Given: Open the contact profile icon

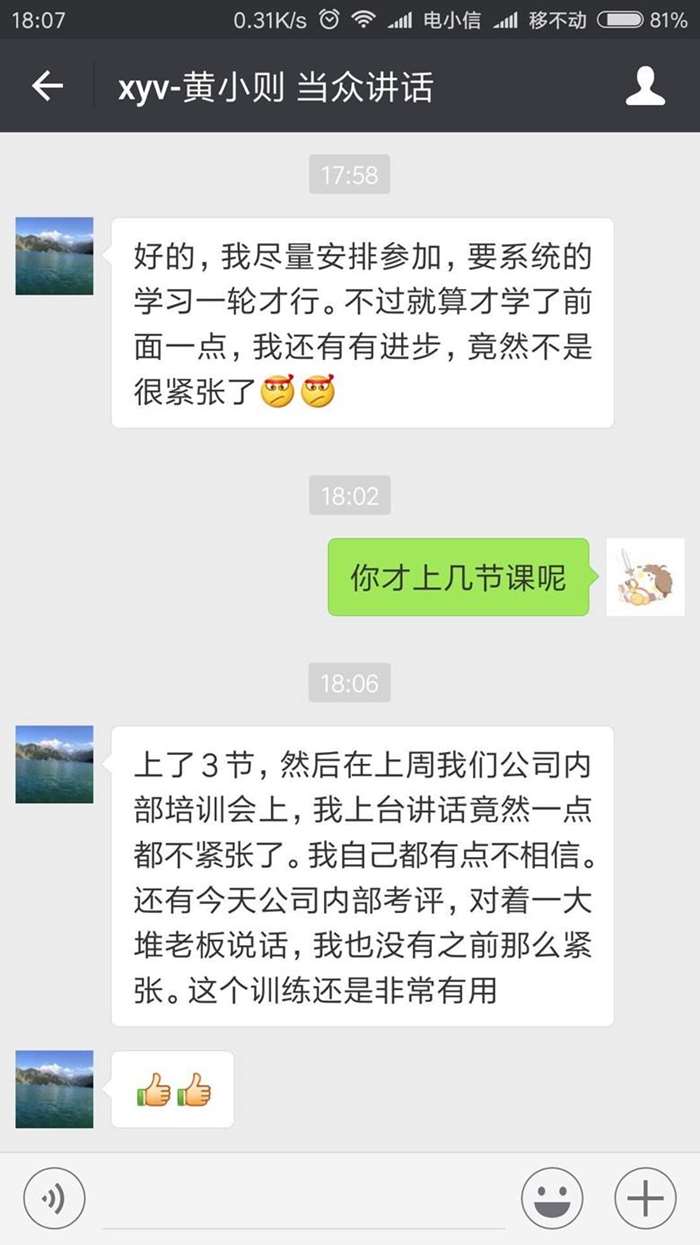Looking at the screenshot, I should tap(645, 87).
